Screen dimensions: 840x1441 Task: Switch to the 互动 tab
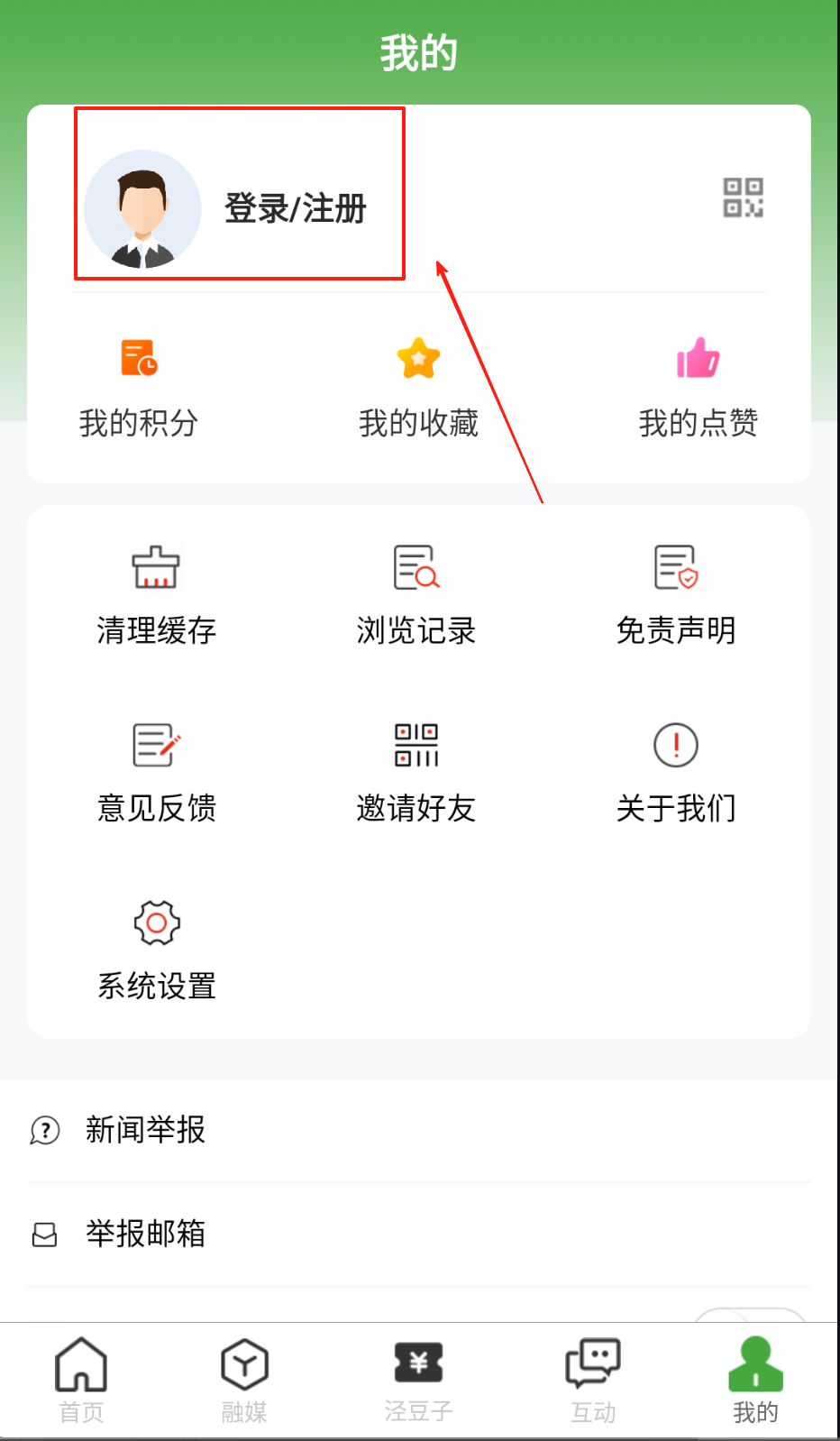593,1380
